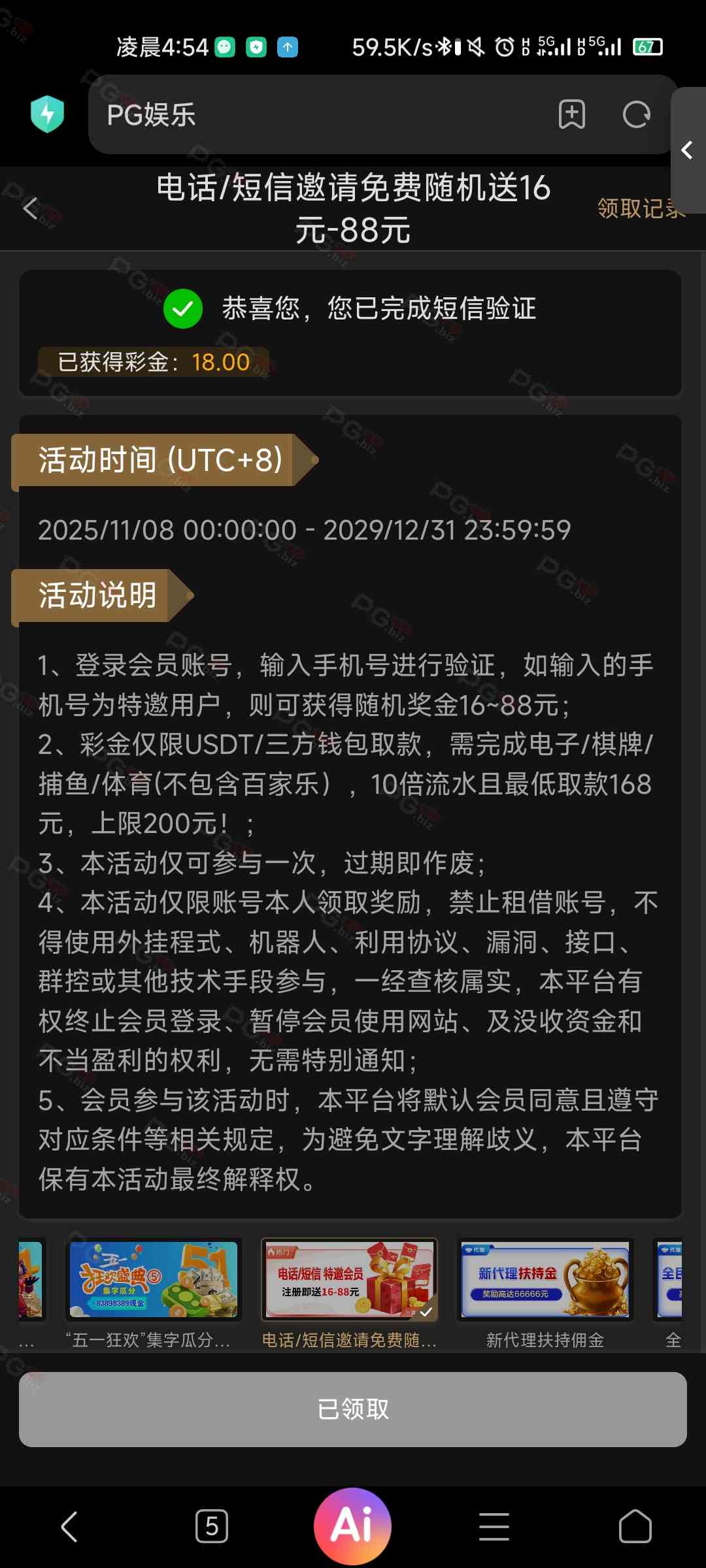Expand the side panel arrow handle
The image size is (706, 1568).
[x=687, y=150]
